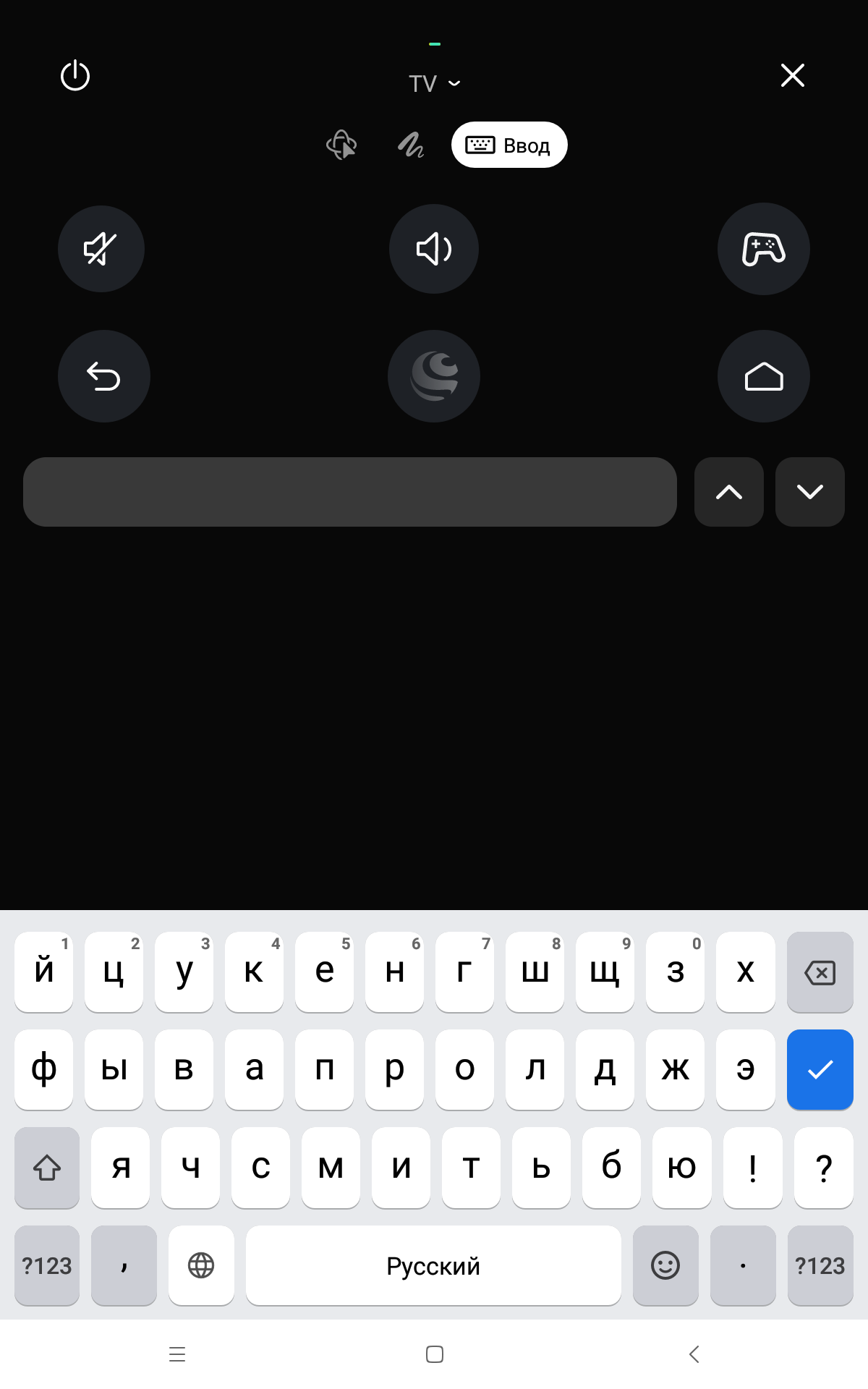Tap the down arrow button
This screenshot has width=868, height=1389.
pyautogui.click(x=809, y=492)
